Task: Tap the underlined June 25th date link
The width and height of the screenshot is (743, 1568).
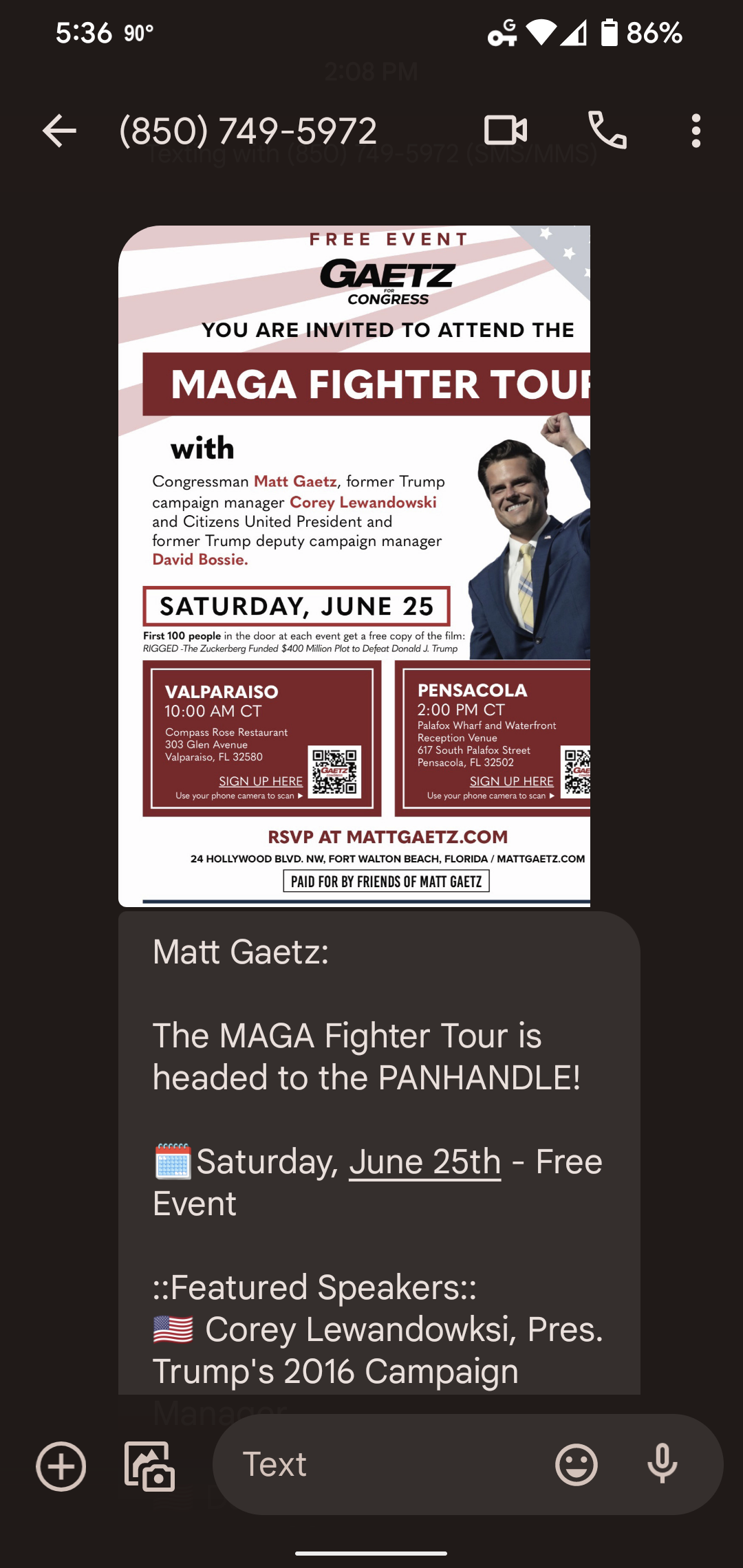Action: tap(424, 1162)
